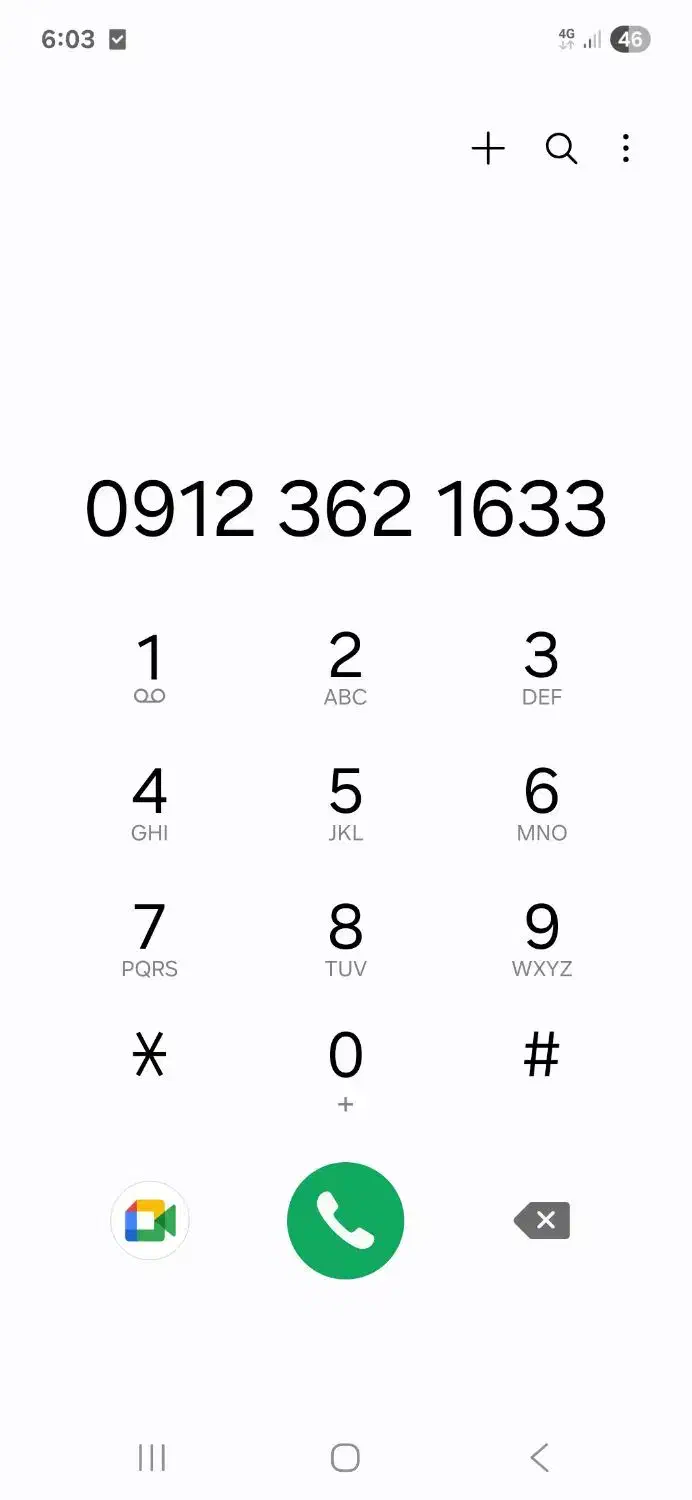Image resolution: width=692 pixels, height=1500 pixels.
Task: Go back using the navigation bar
Action: coord(539,1457)
